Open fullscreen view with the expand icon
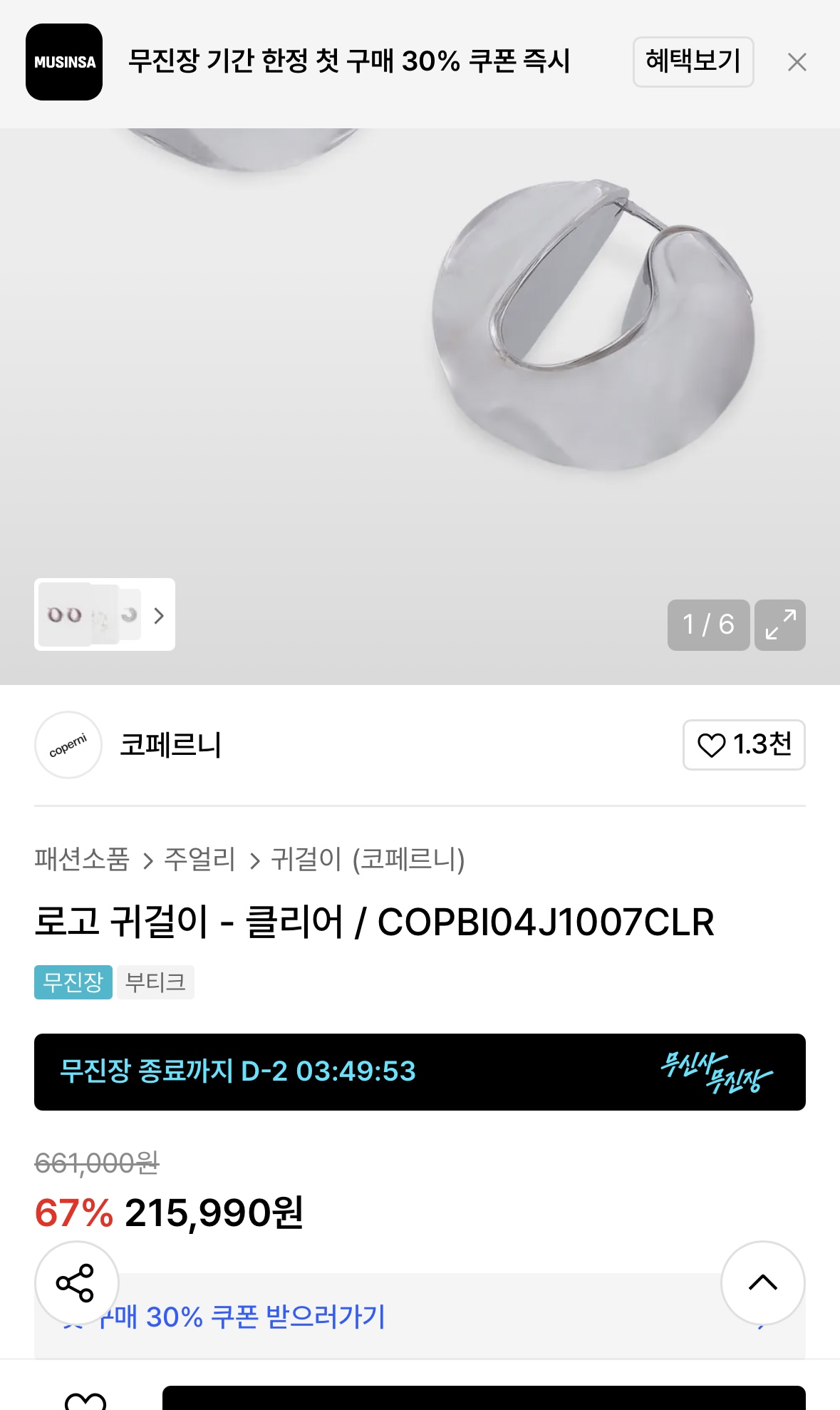This screenshot has height=1410, width=840. pos(781,625)
